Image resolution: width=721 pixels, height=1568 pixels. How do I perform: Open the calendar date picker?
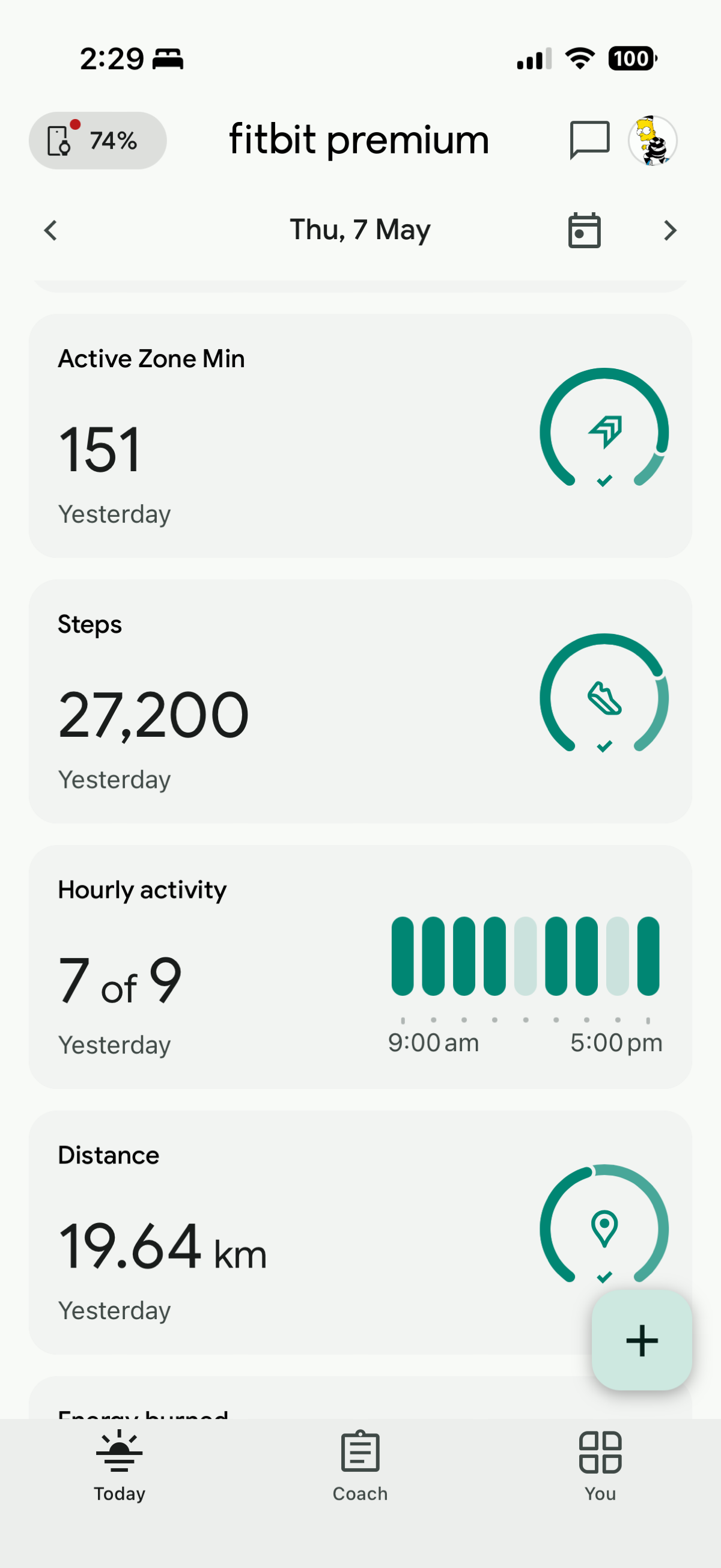point(584,231)
